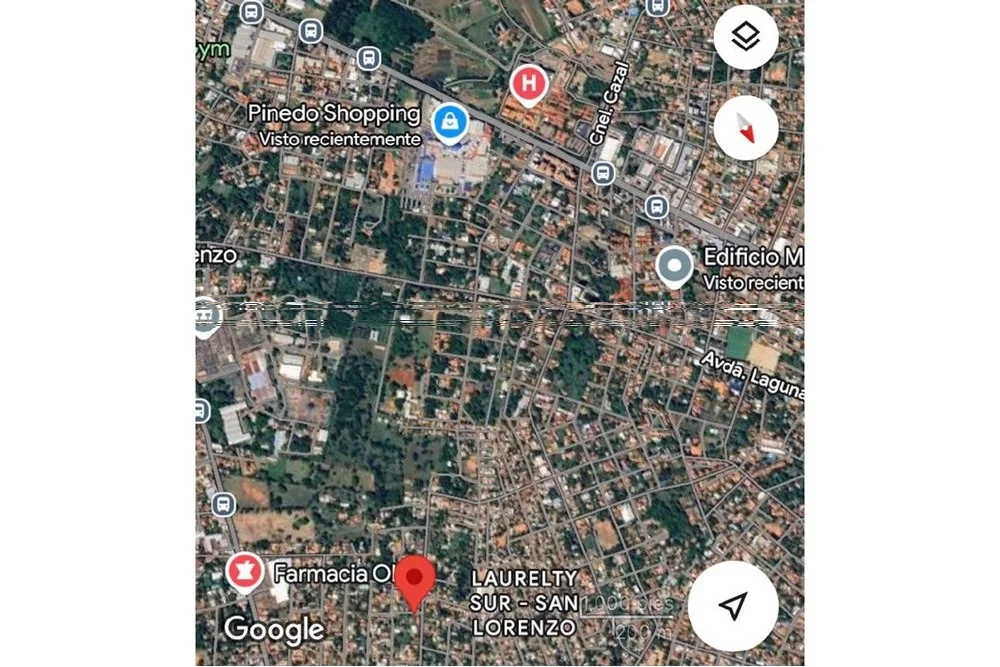Open the Edificio M place marker
1000x667 pixels.
675,266
